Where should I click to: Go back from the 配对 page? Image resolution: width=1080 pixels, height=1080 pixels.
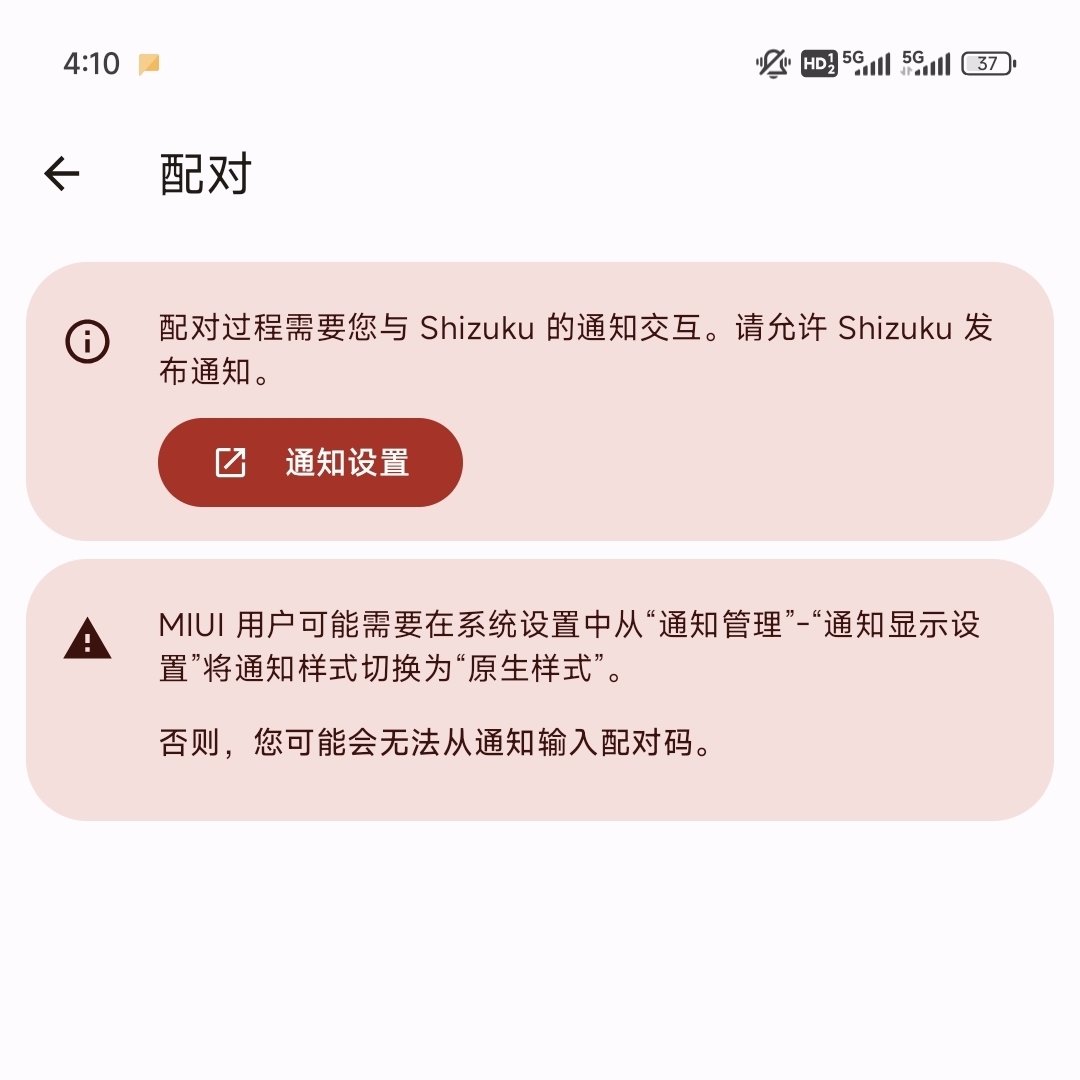pos(62,174)
